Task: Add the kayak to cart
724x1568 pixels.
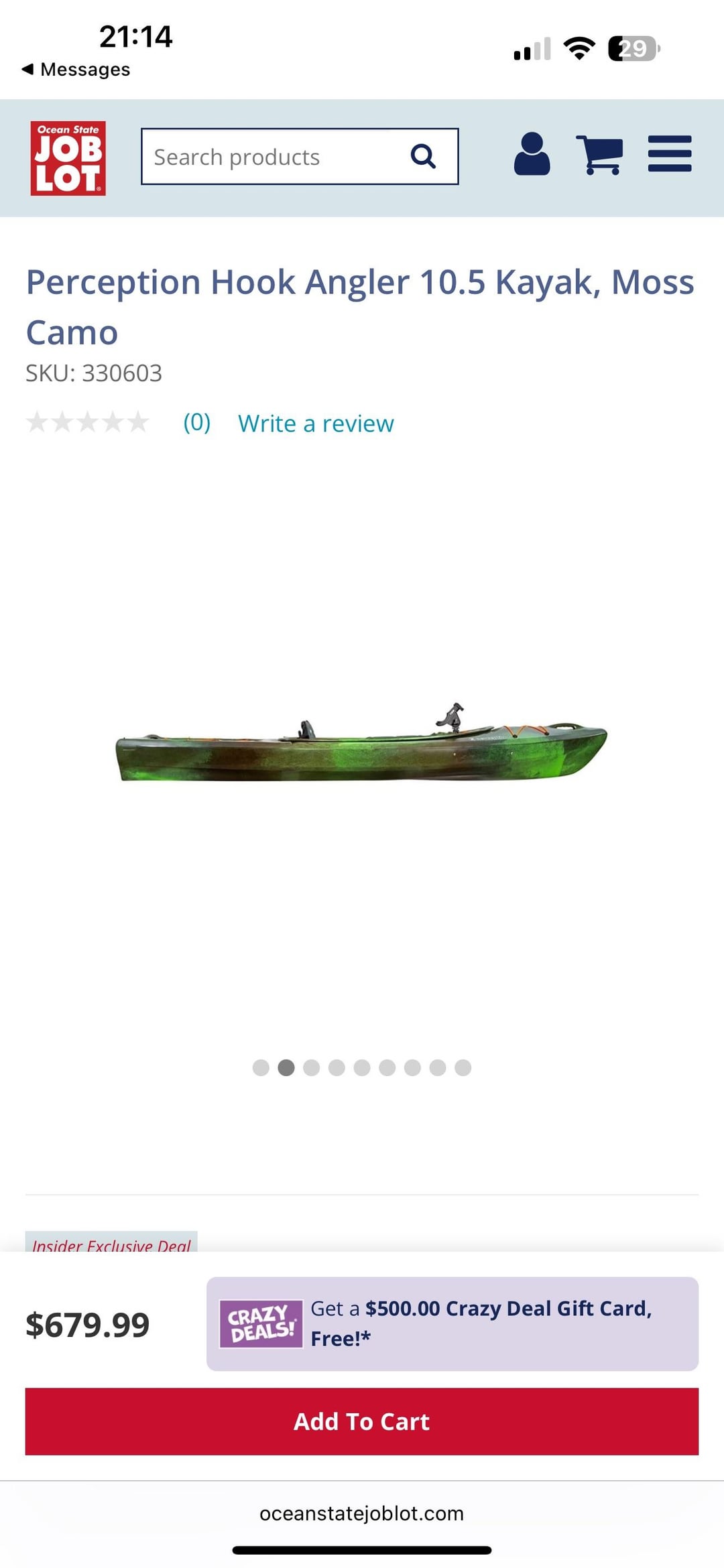Action: [x=362, y=1421]
